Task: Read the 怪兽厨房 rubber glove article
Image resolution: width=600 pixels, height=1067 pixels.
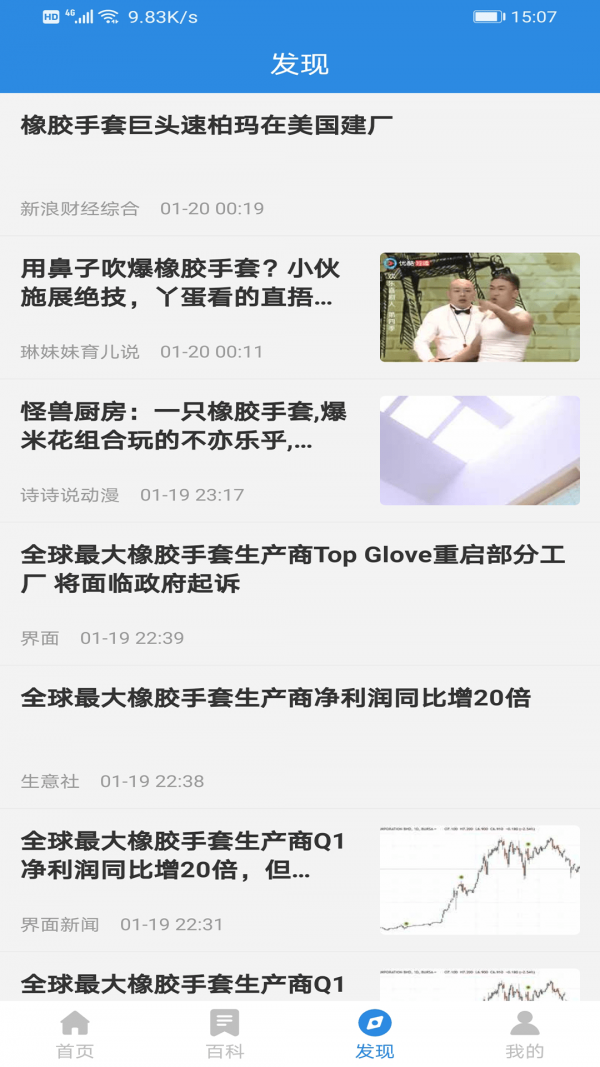Action: (x=184, y=426)
